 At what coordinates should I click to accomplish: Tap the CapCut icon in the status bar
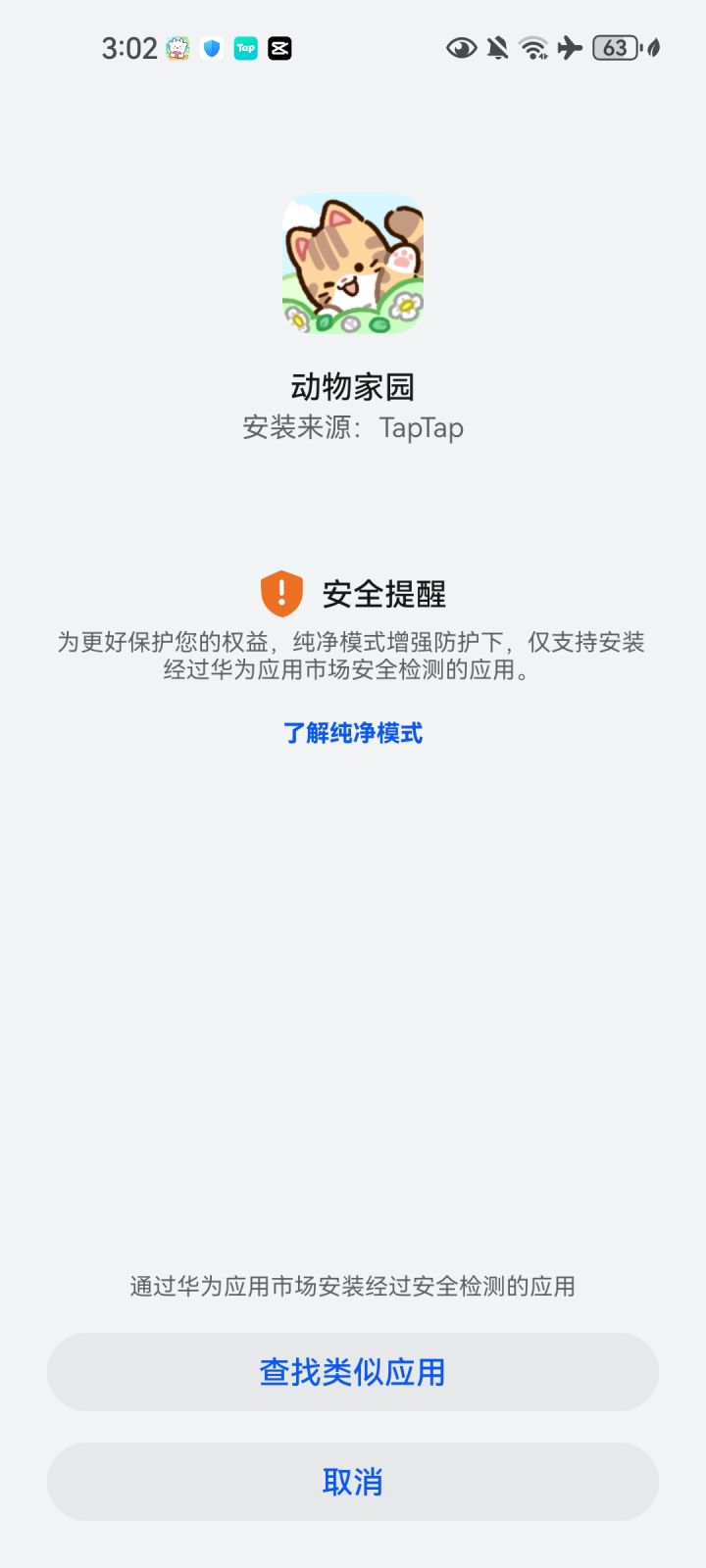281,48
